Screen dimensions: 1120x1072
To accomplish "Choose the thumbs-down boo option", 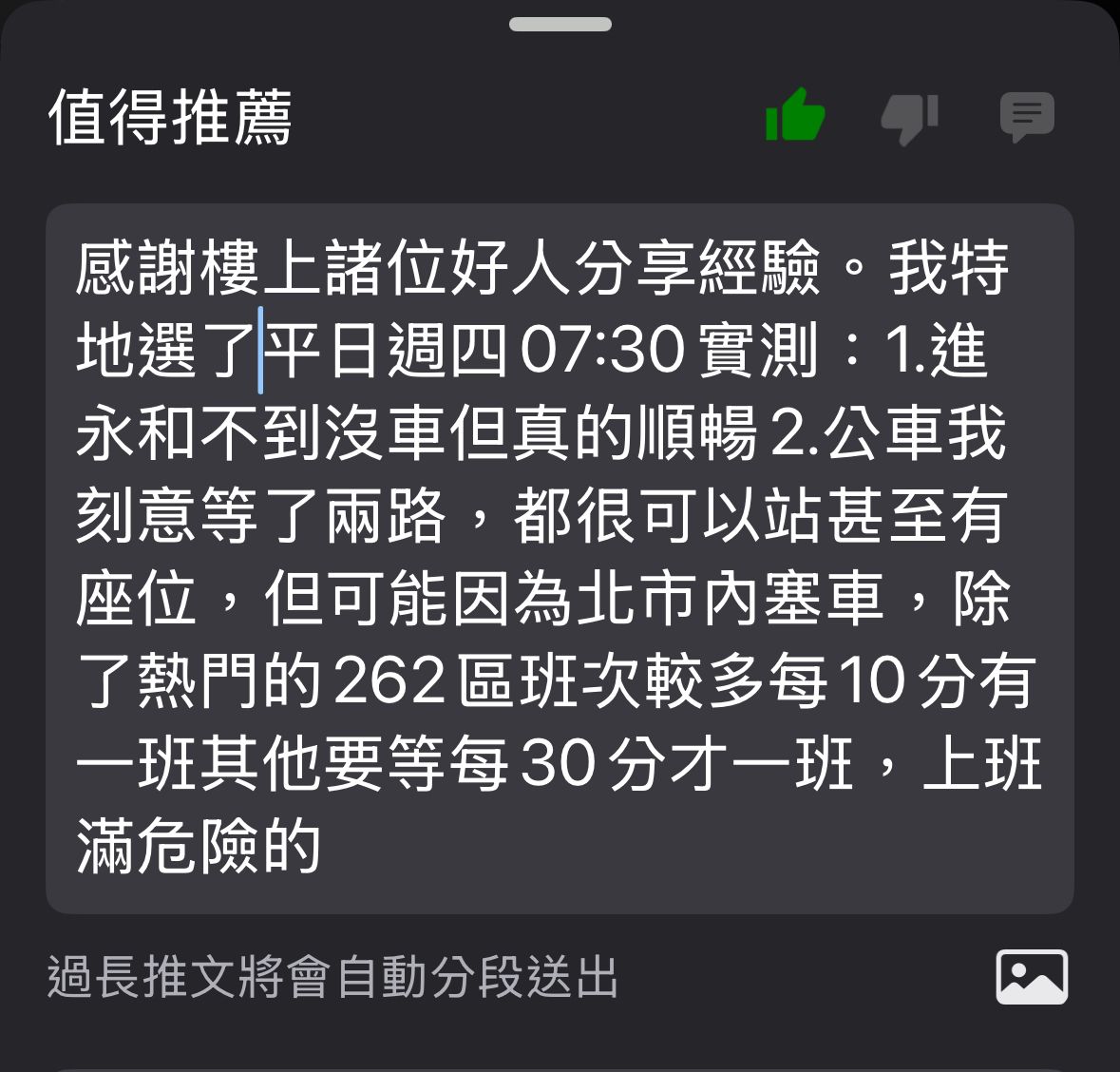I will tap(909, 118).
